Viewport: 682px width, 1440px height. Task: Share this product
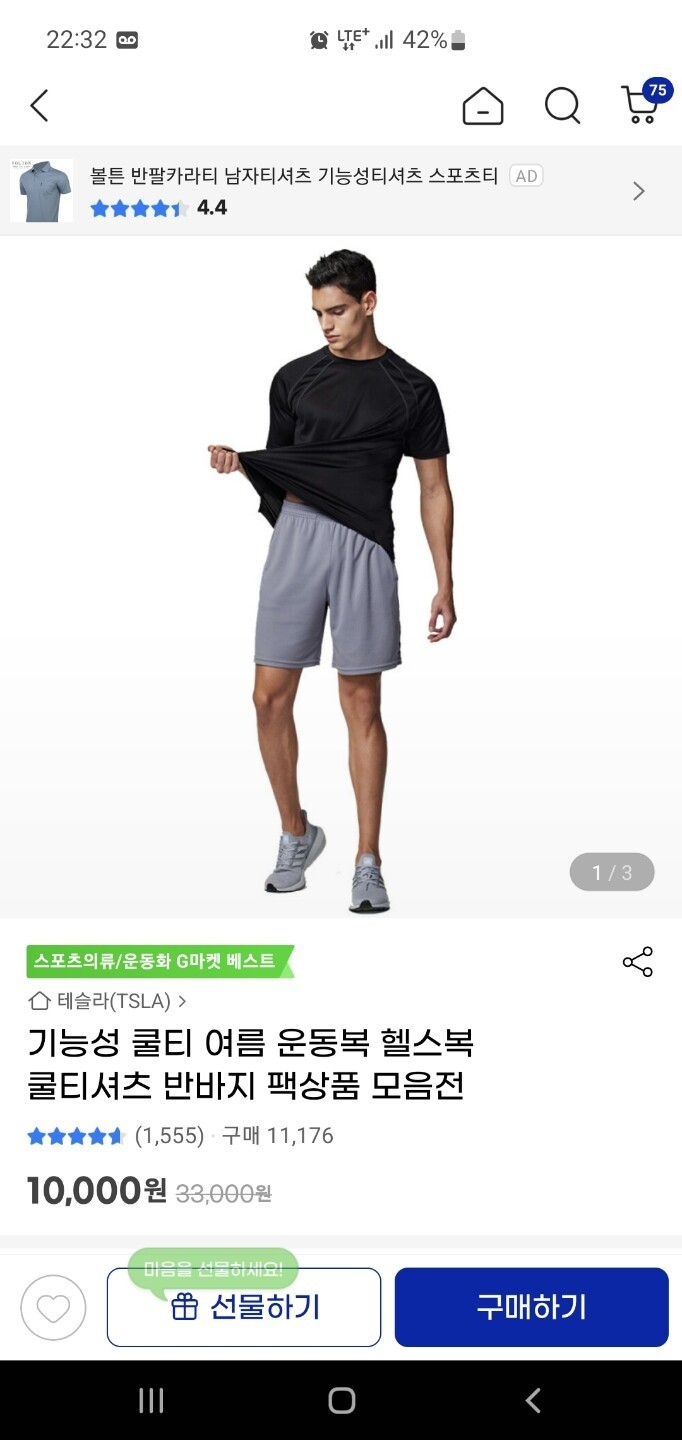(637, 962)
